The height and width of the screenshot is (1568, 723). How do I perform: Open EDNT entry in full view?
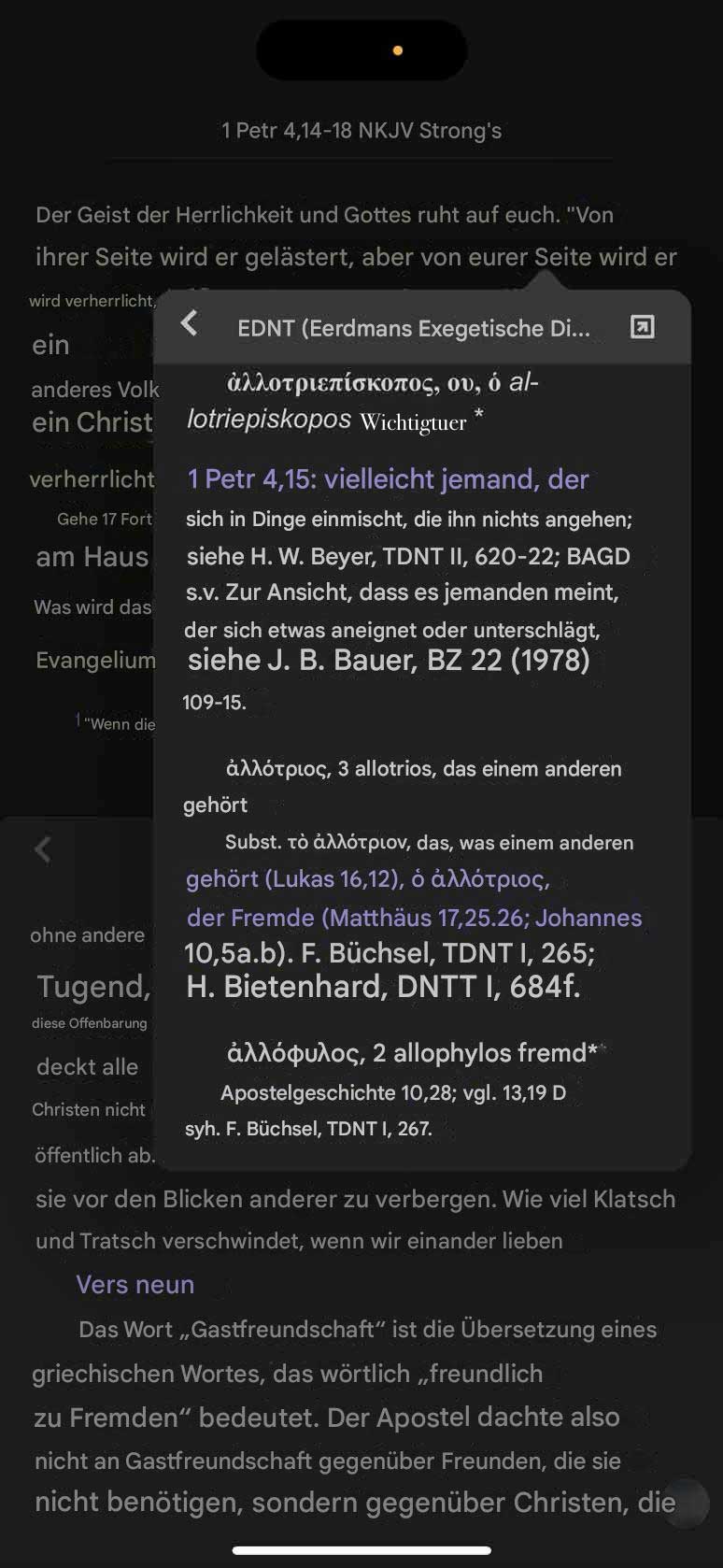coord(643,327)
